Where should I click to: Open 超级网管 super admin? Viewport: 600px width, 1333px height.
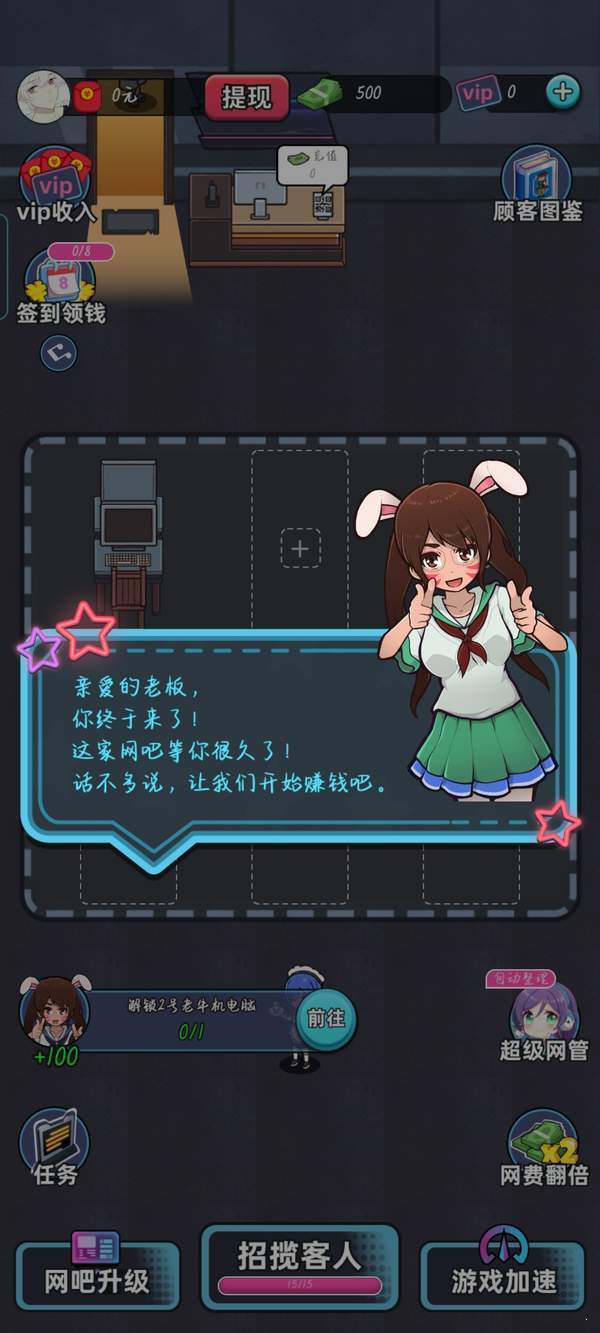tap(544, 1017)
